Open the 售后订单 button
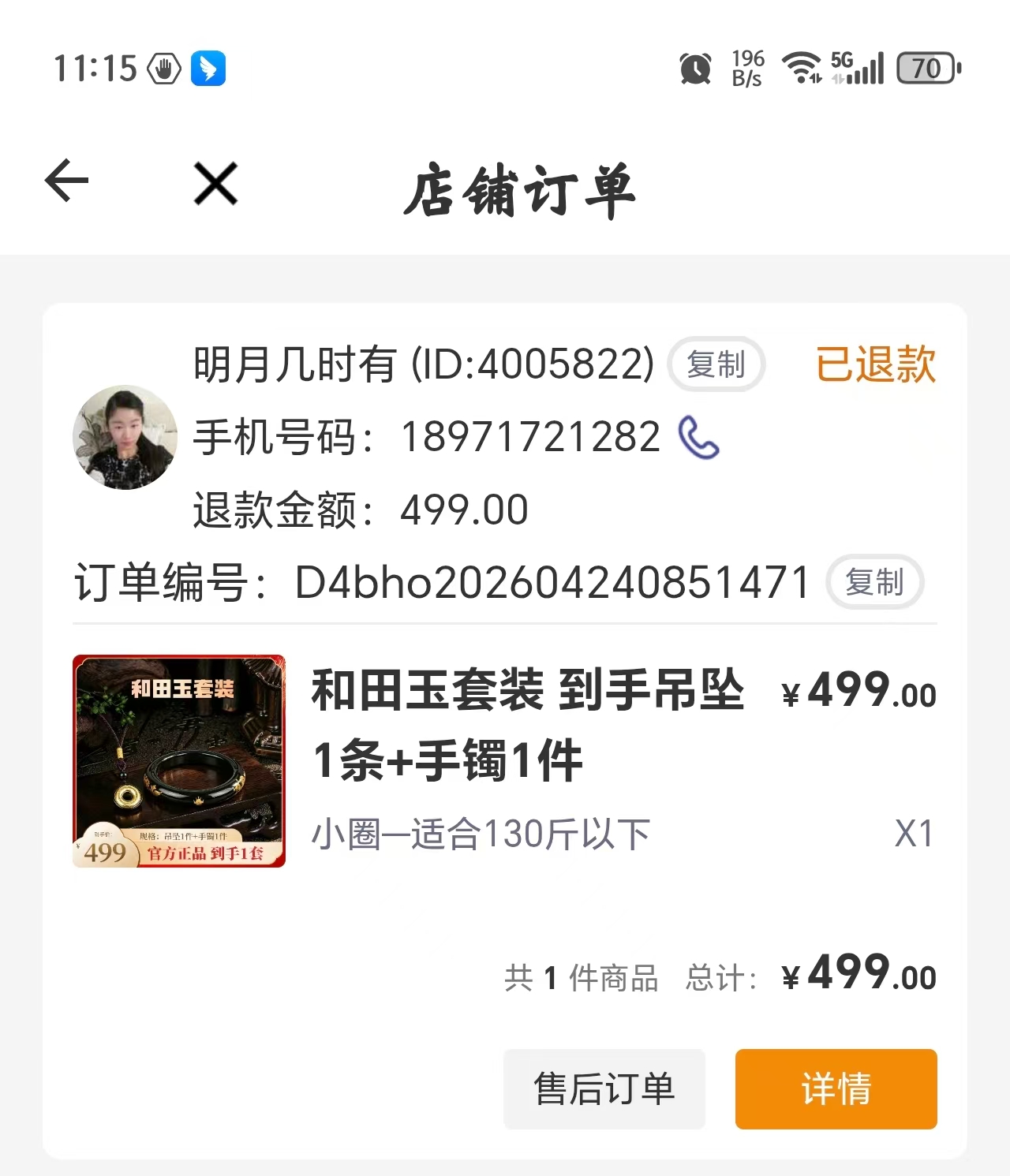The image size is (1010, 1176). pos(604,1088)
